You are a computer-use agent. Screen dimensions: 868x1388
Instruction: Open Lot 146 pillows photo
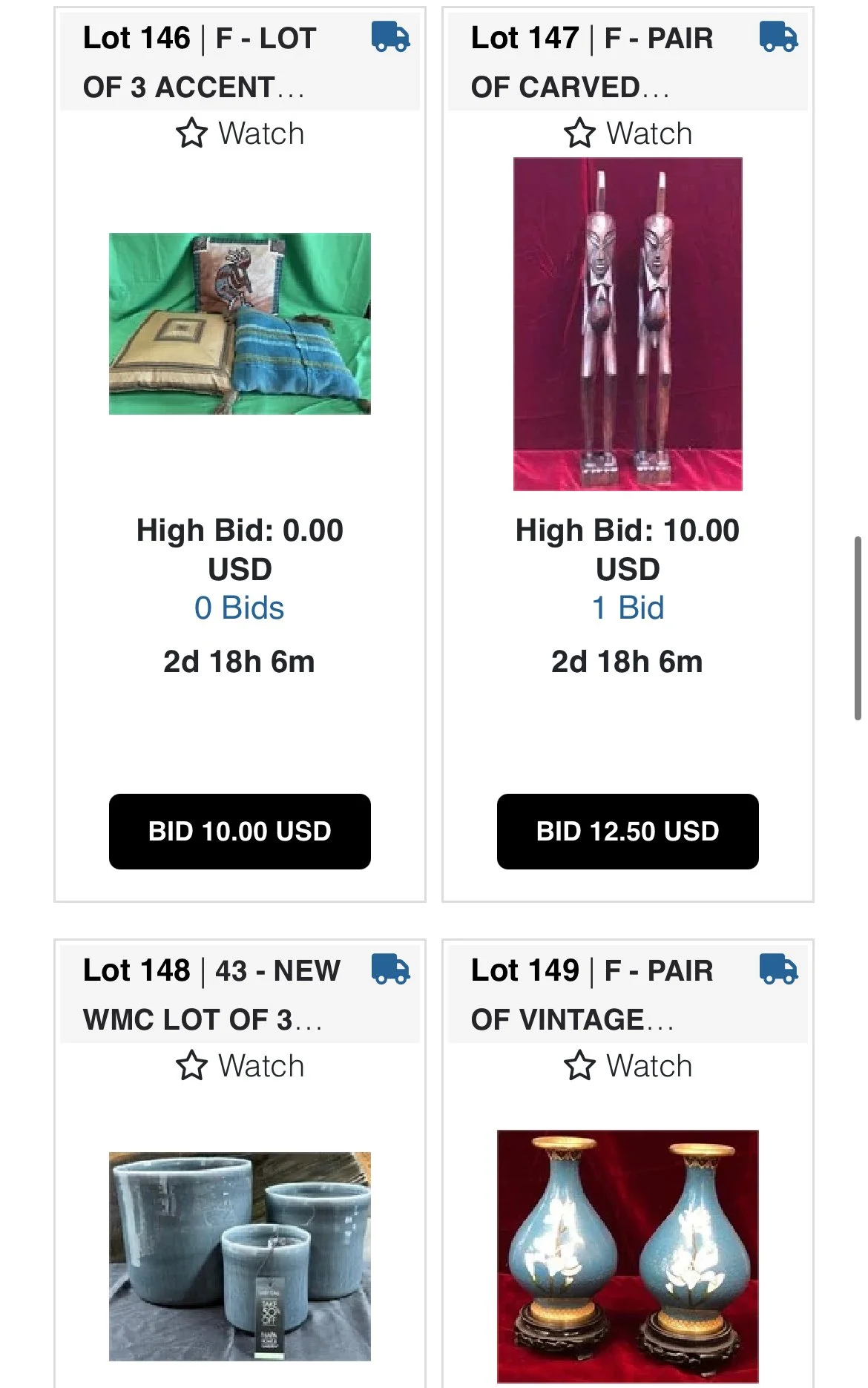point(240,323)
